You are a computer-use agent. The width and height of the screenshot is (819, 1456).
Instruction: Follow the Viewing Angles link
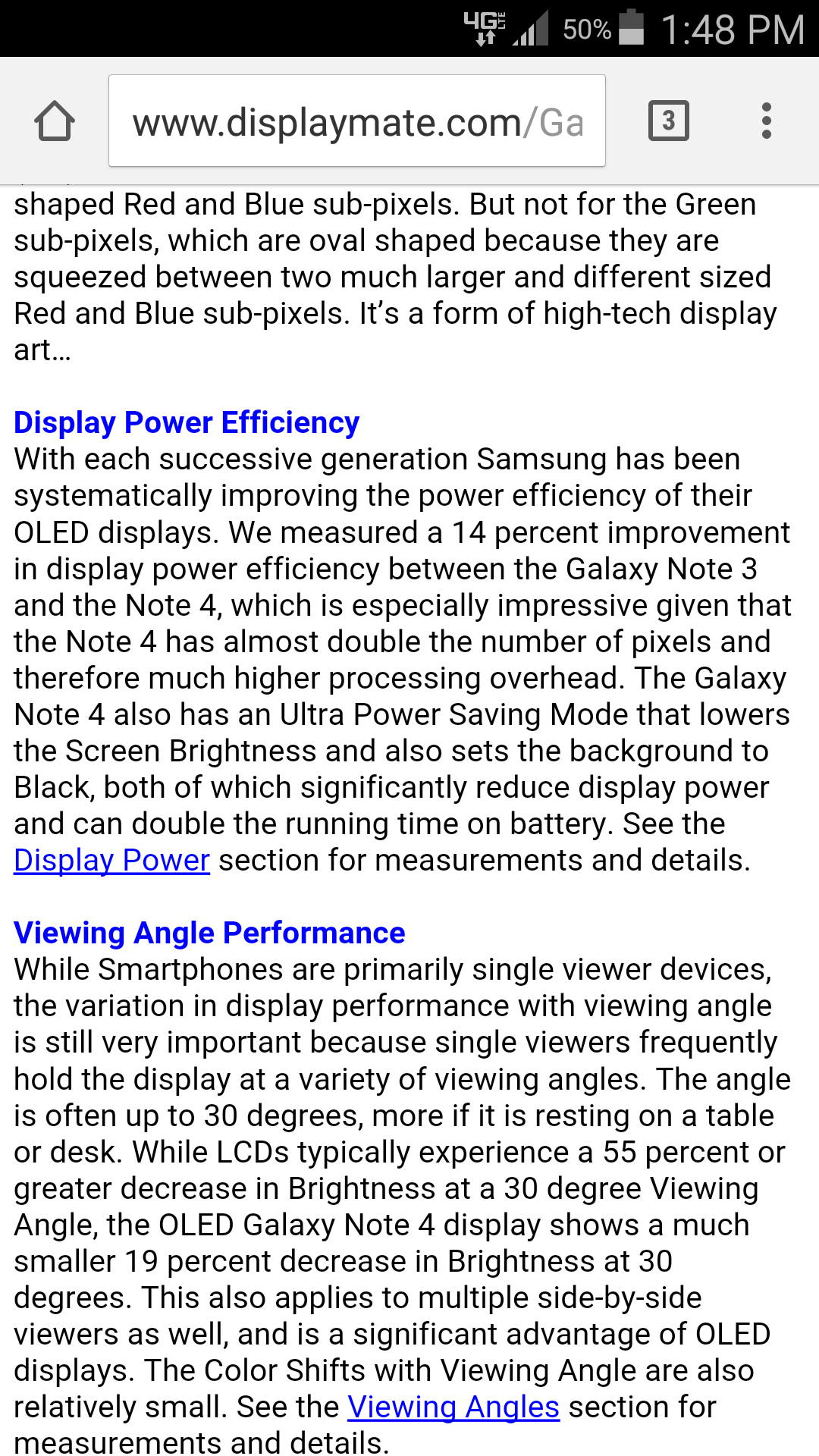pos(453,1407)
